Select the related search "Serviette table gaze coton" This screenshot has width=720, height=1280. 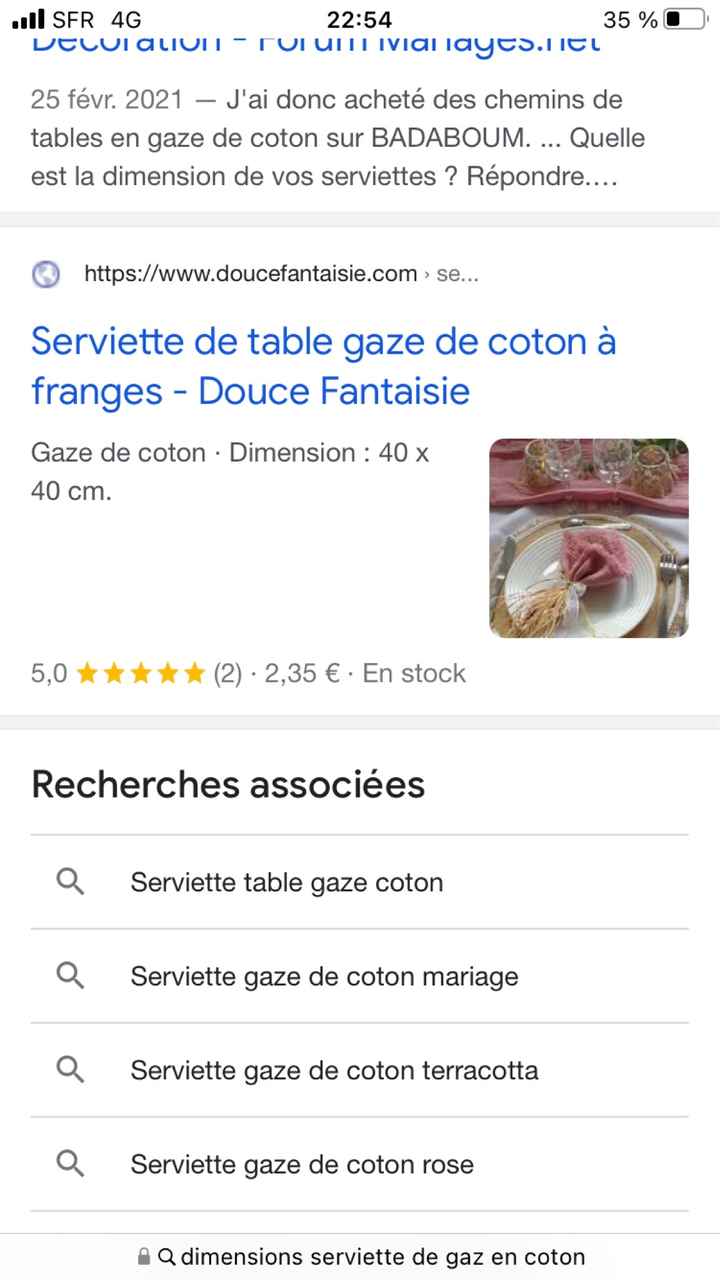[x=286, y=882]
